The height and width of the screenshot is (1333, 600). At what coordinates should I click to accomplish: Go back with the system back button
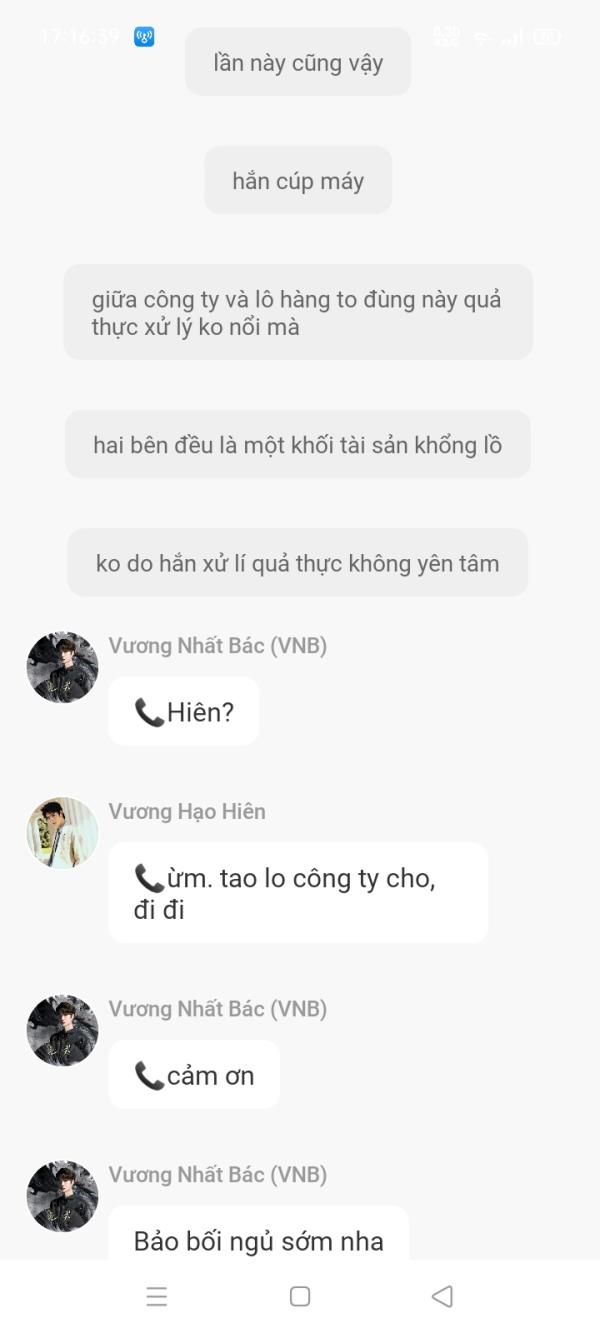442,1296
